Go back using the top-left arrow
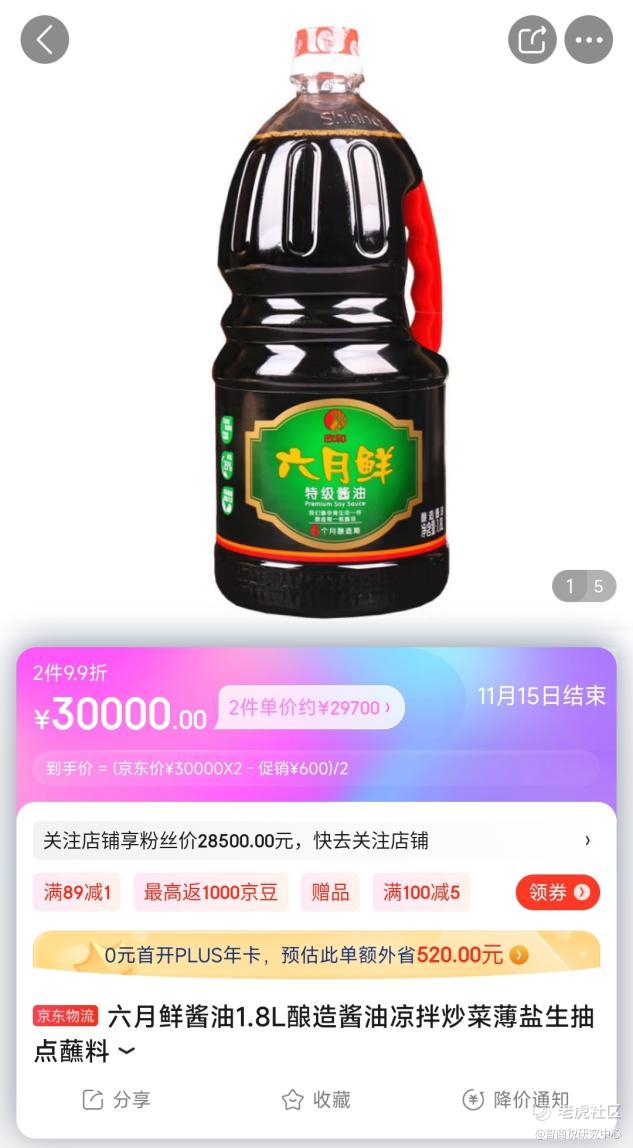Viewport: 633px width, 1148px height. pyautogui.click(x=45, y=40)
